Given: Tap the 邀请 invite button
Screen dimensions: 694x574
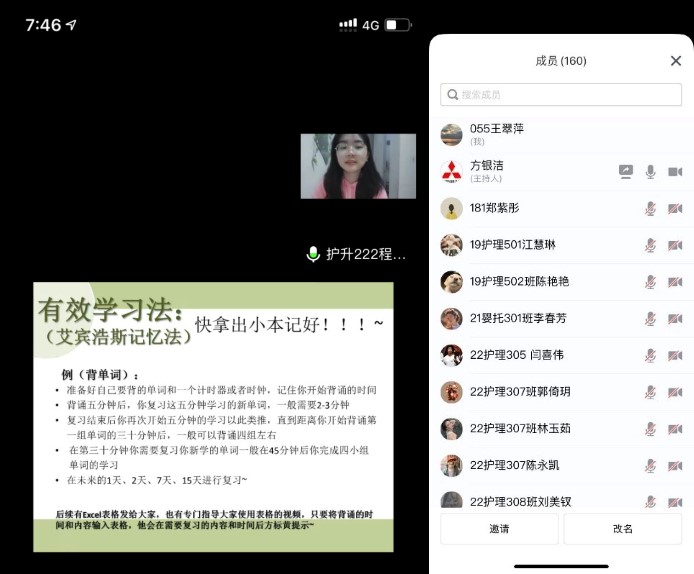Looking at the screenshot, I should coord(499,529).
